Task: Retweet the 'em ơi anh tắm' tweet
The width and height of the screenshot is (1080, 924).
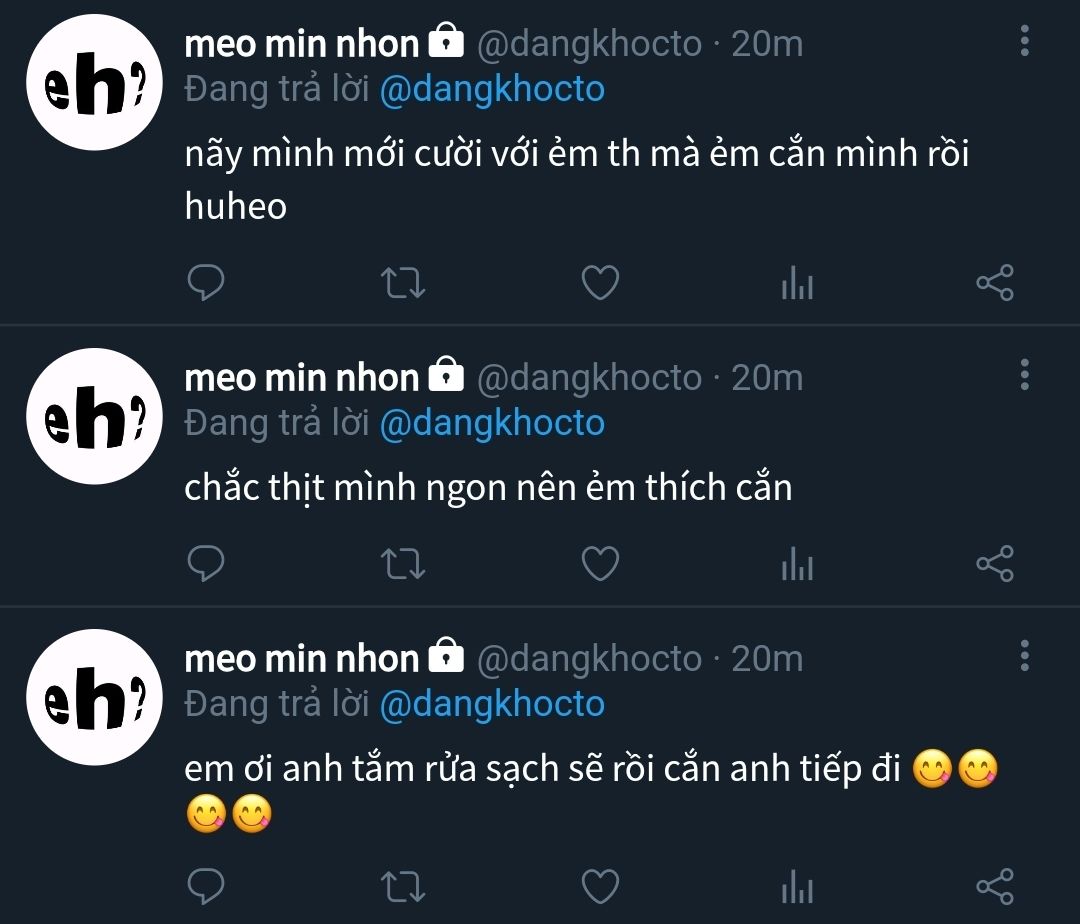Action: (x=405, y=886)
